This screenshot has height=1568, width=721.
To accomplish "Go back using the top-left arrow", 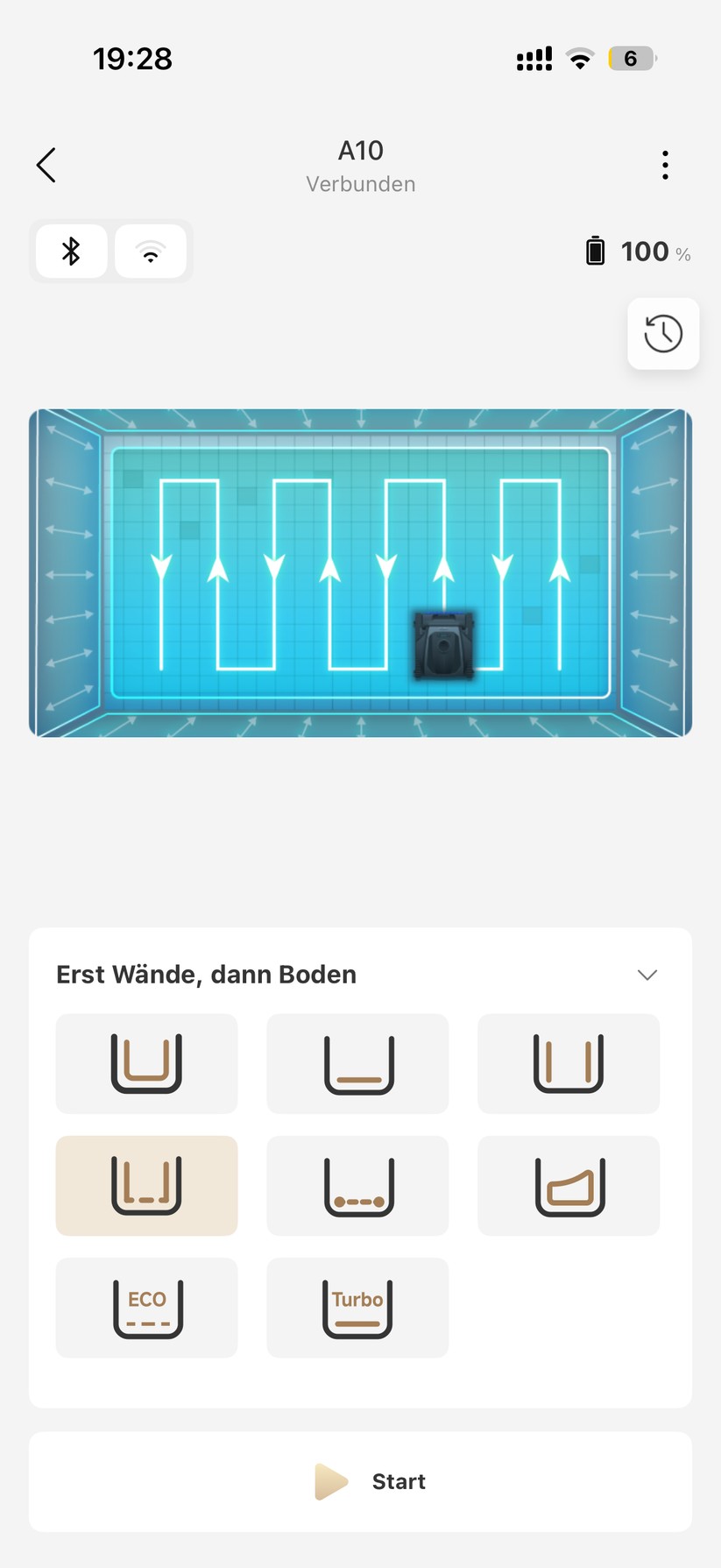I will [46, 165].
